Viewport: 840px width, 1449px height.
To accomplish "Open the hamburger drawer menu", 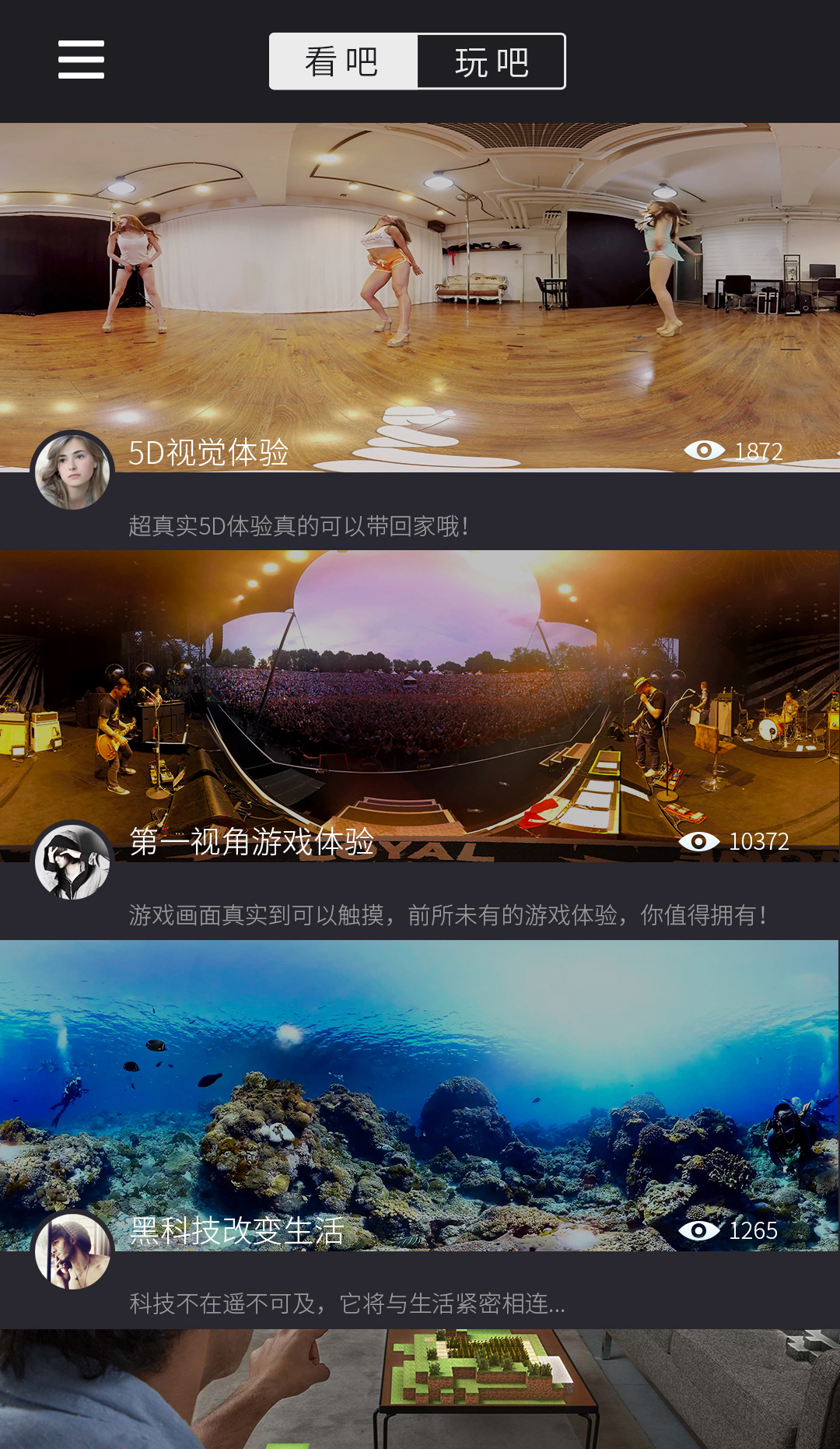I will click(x=81, y=60).
